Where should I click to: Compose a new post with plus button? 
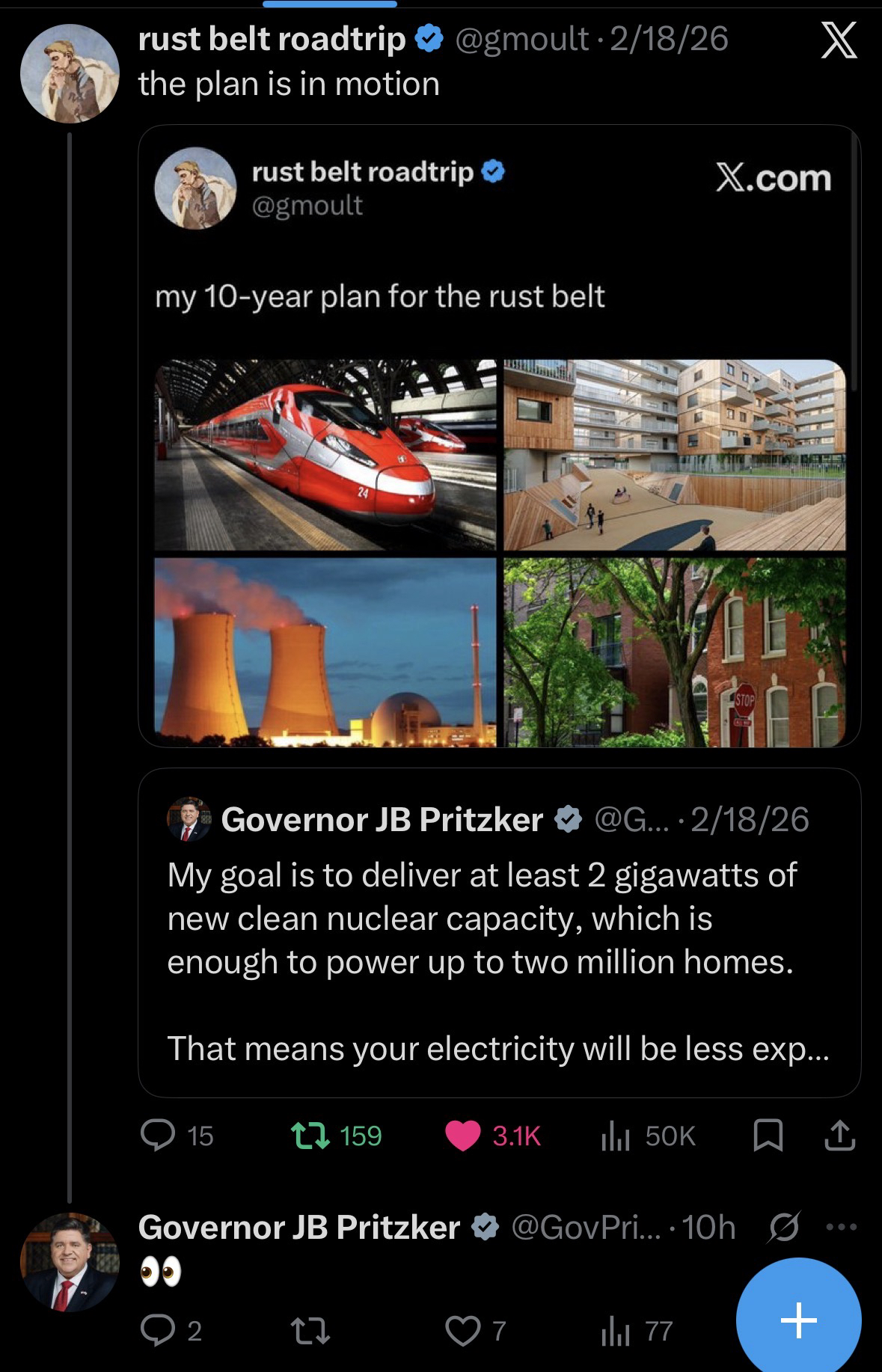(798, 1320)
